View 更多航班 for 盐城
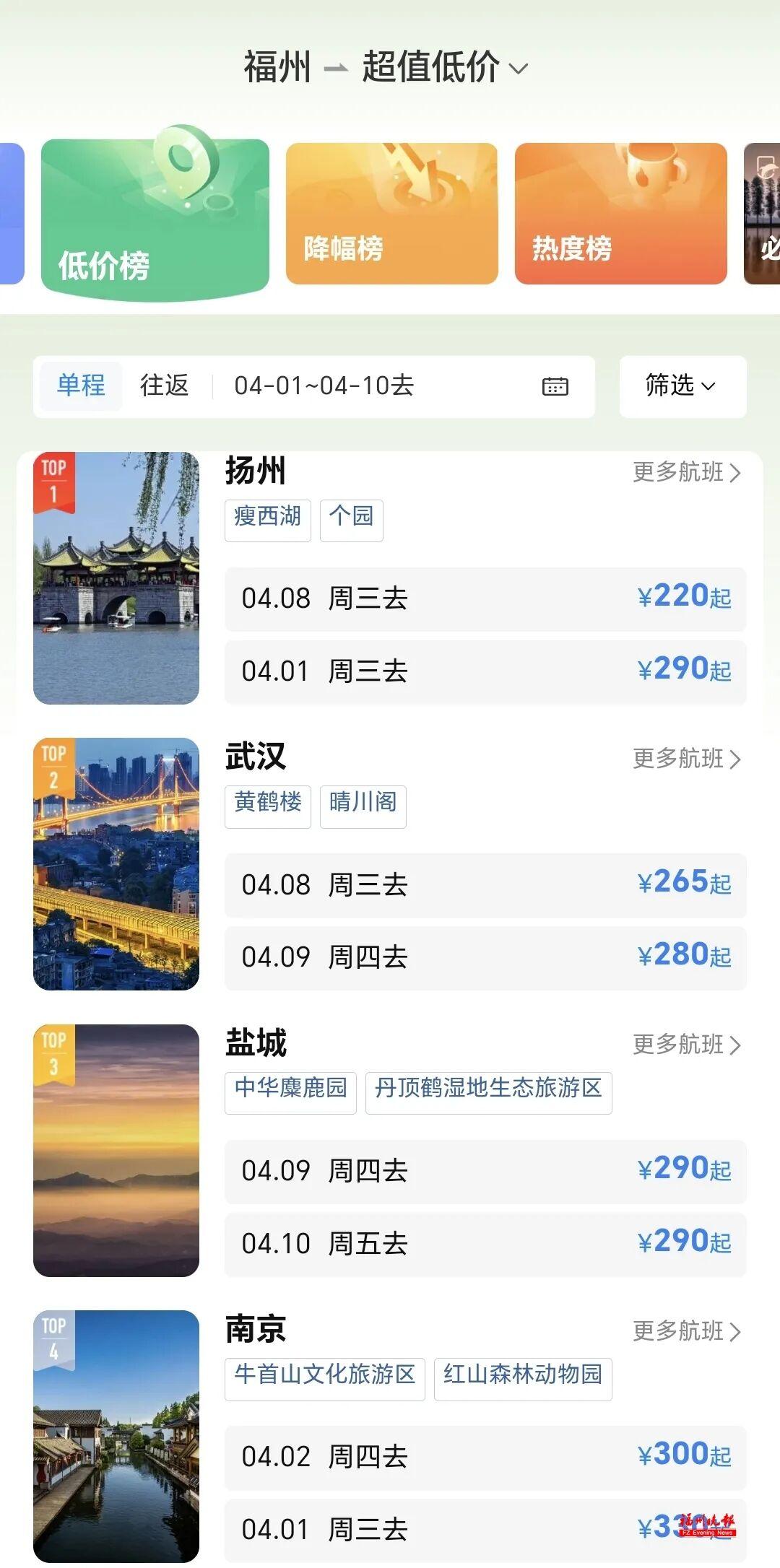Screen dimensions: 780x1568 click(x=686, y=1045)
